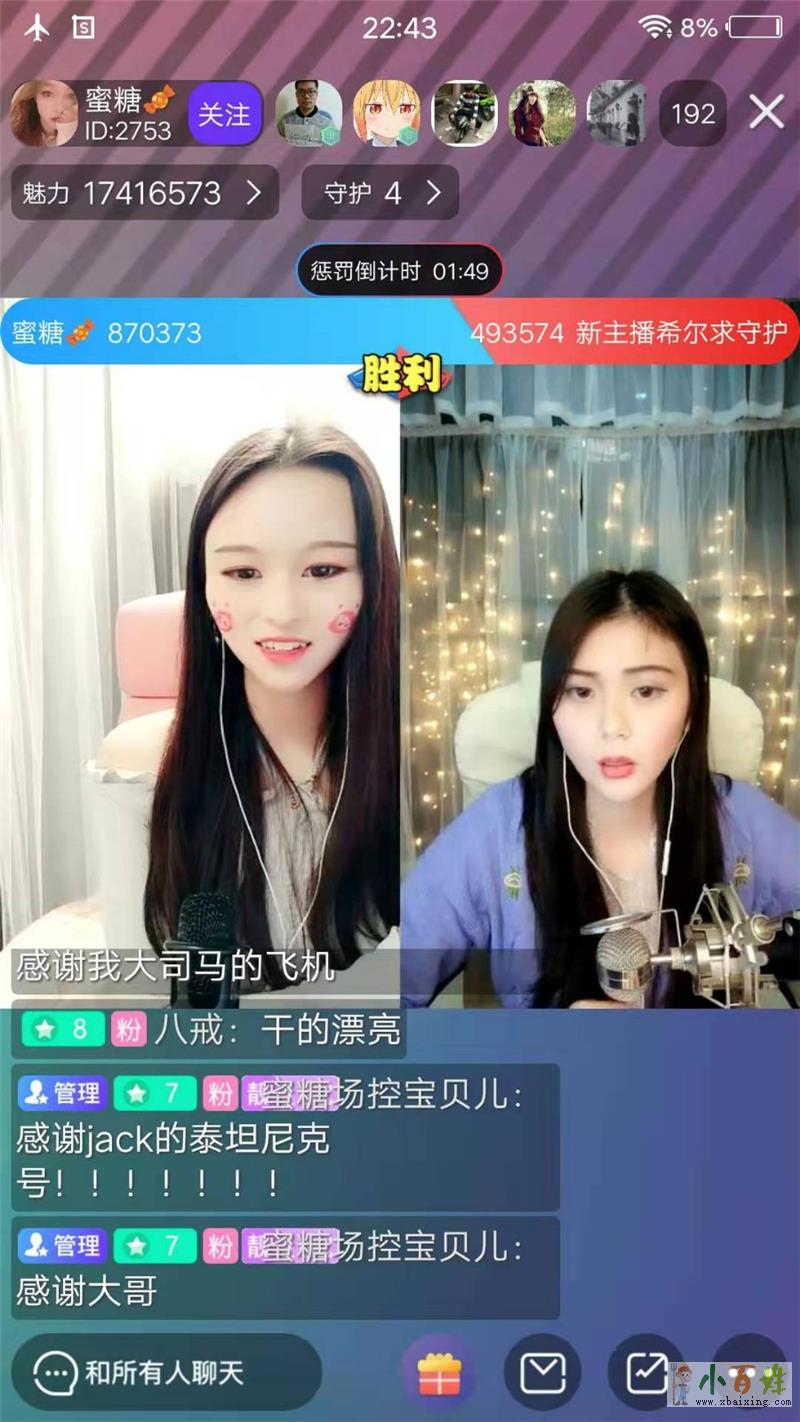
Task: Open the gift box panel
Action: coord(437,1372)
